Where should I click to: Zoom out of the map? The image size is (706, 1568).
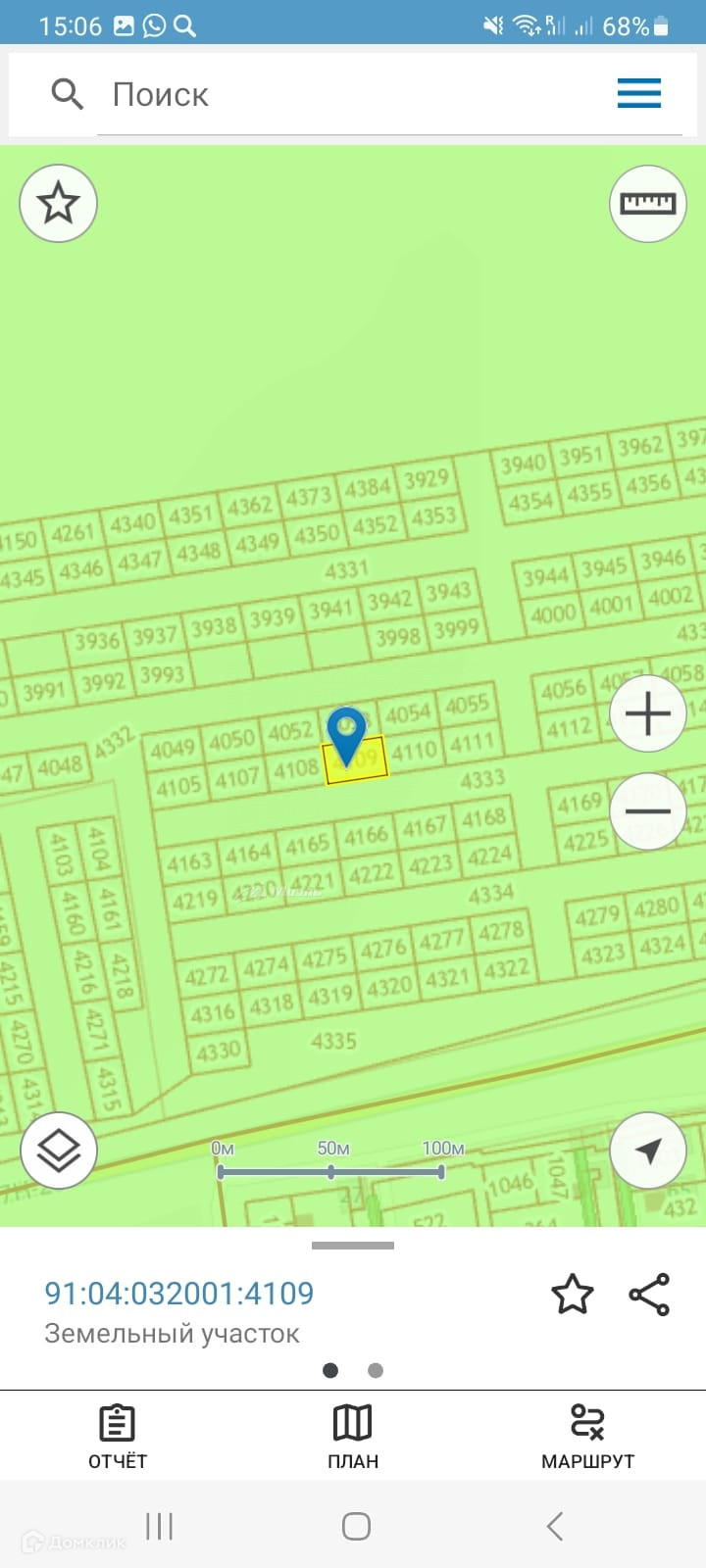pos(647,811)
